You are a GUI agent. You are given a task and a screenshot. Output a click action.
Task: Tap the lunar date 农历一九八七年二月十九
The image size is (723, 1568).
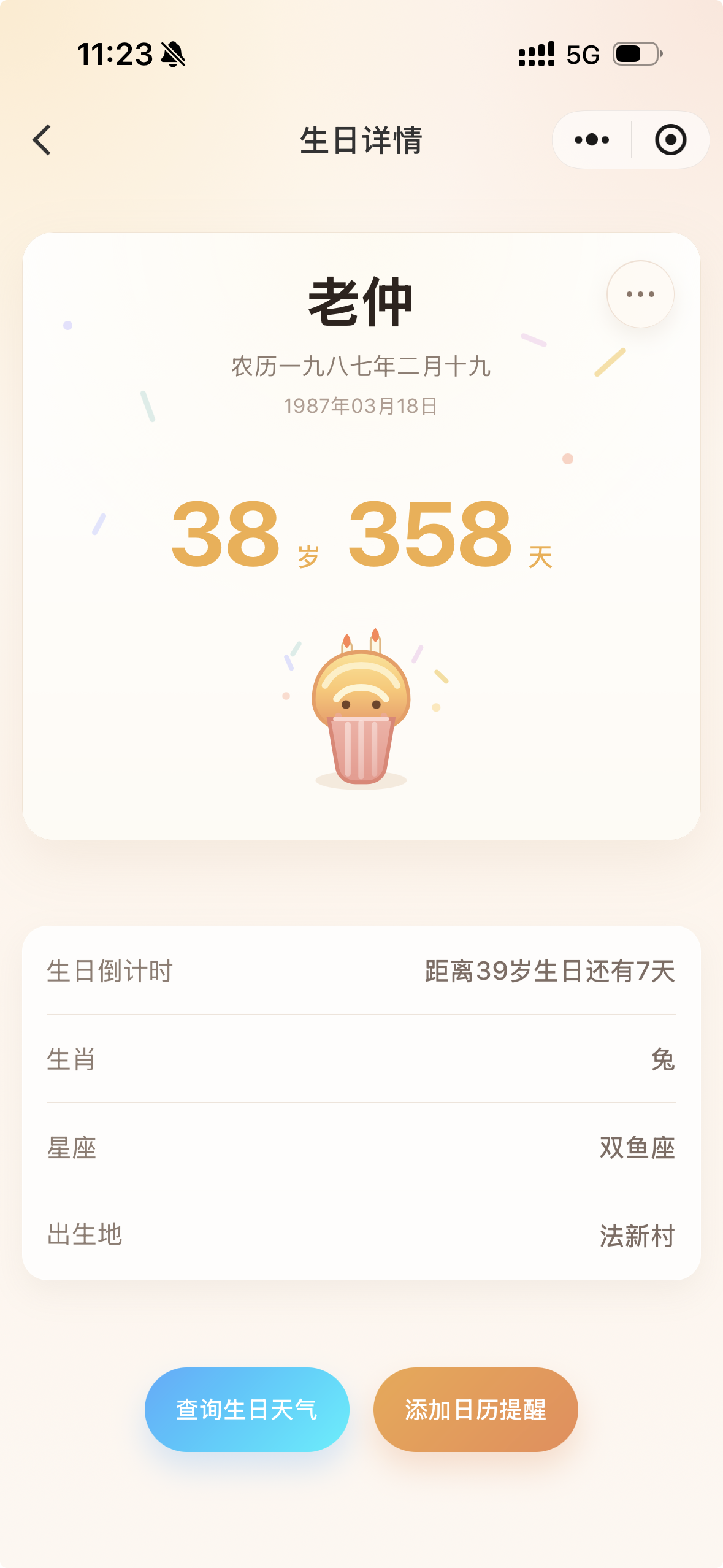362,367
